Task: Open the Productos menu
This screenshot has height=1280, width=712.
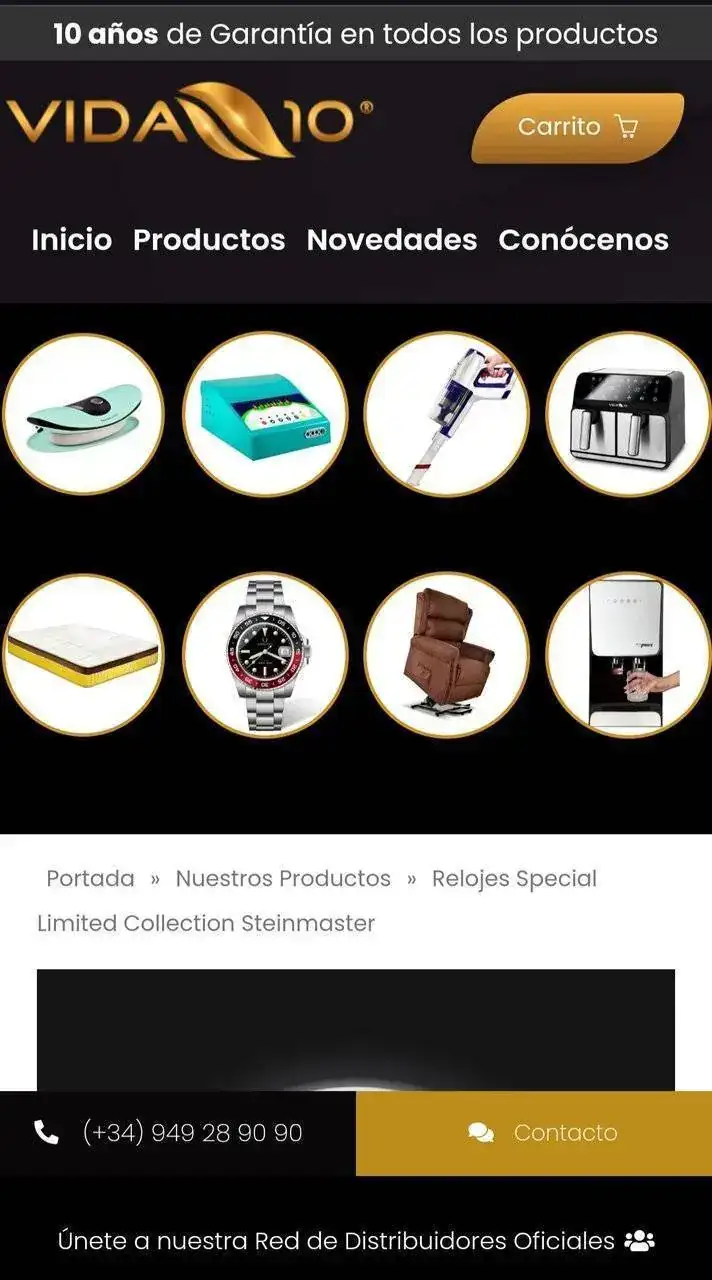Action: (x=209, y=240)
